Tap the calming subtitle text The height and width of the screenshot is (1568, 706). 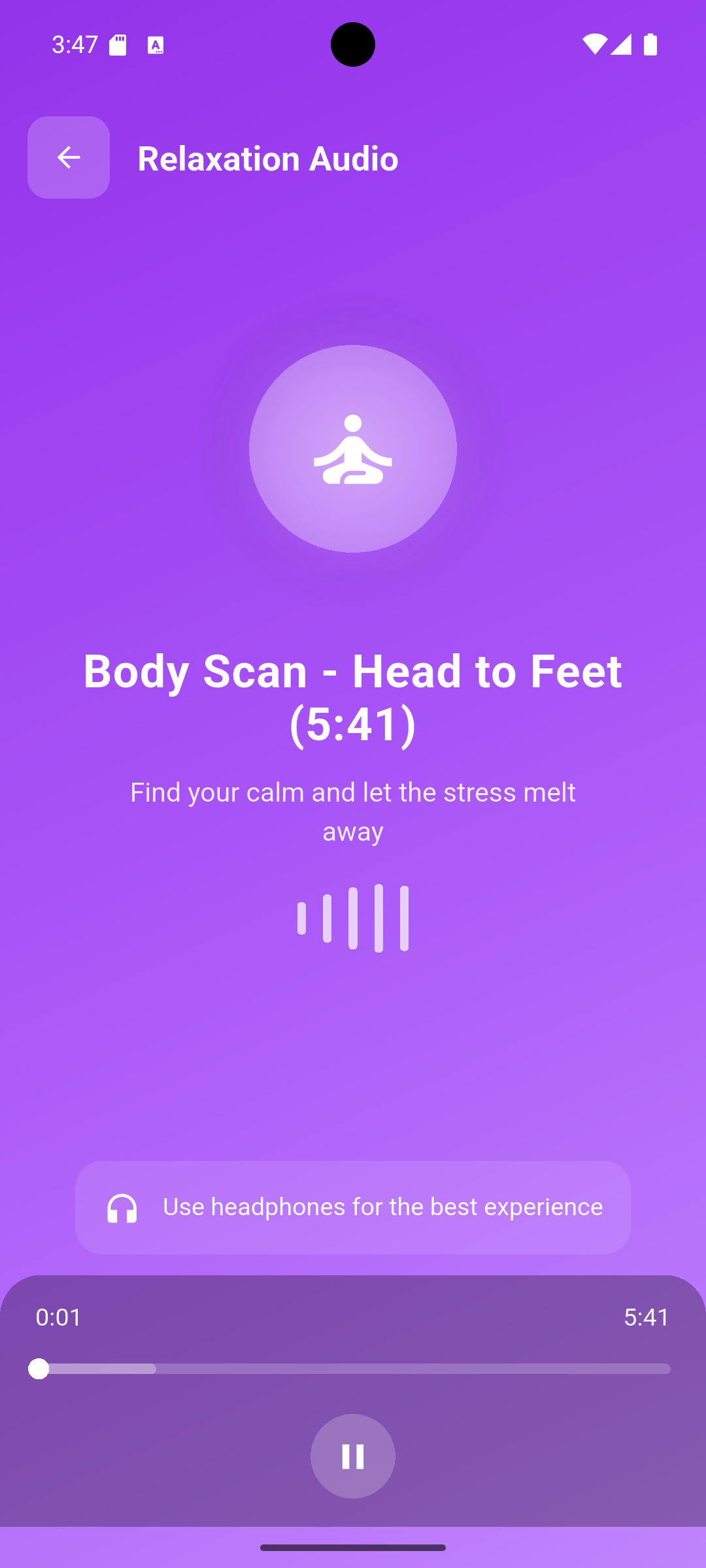353,810
